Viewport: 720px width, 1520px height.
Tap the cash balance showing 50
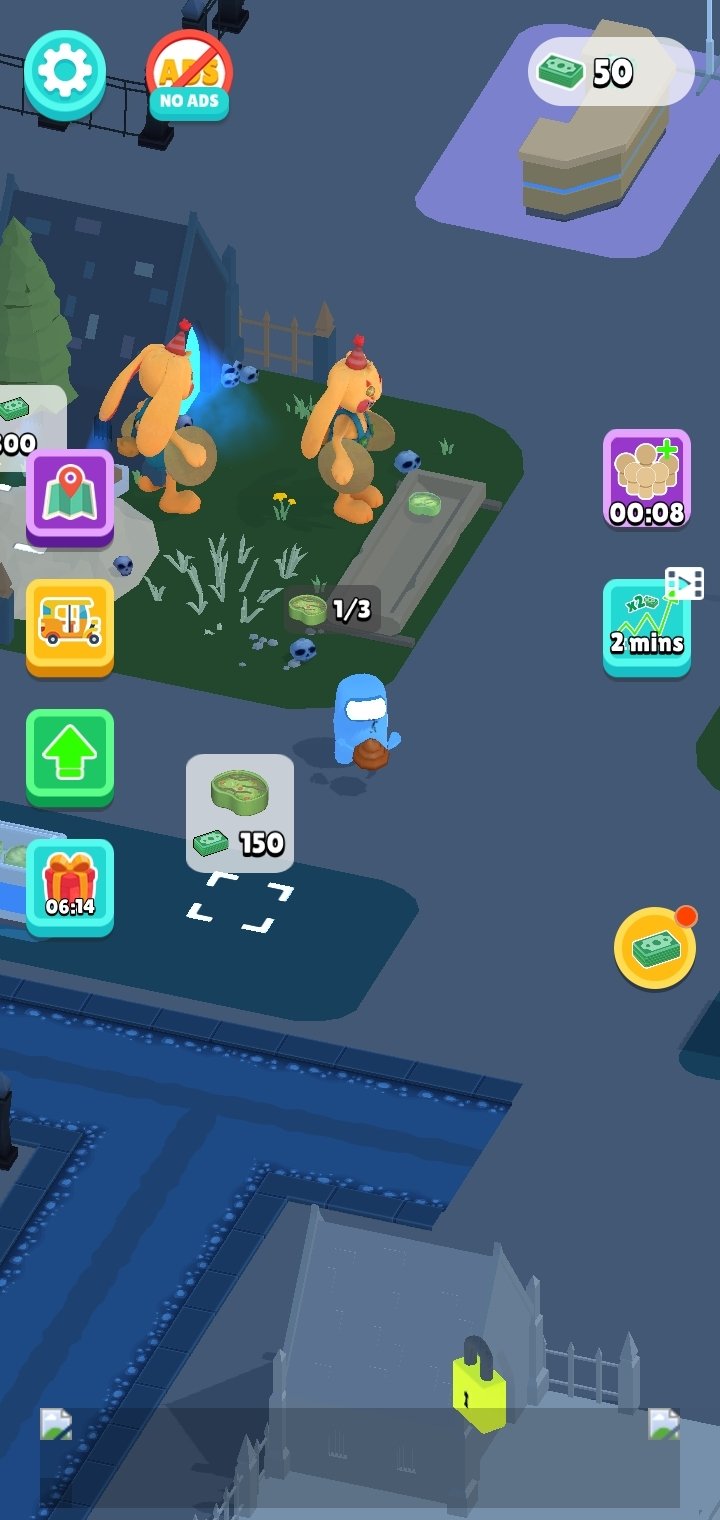tap(611, 71)
